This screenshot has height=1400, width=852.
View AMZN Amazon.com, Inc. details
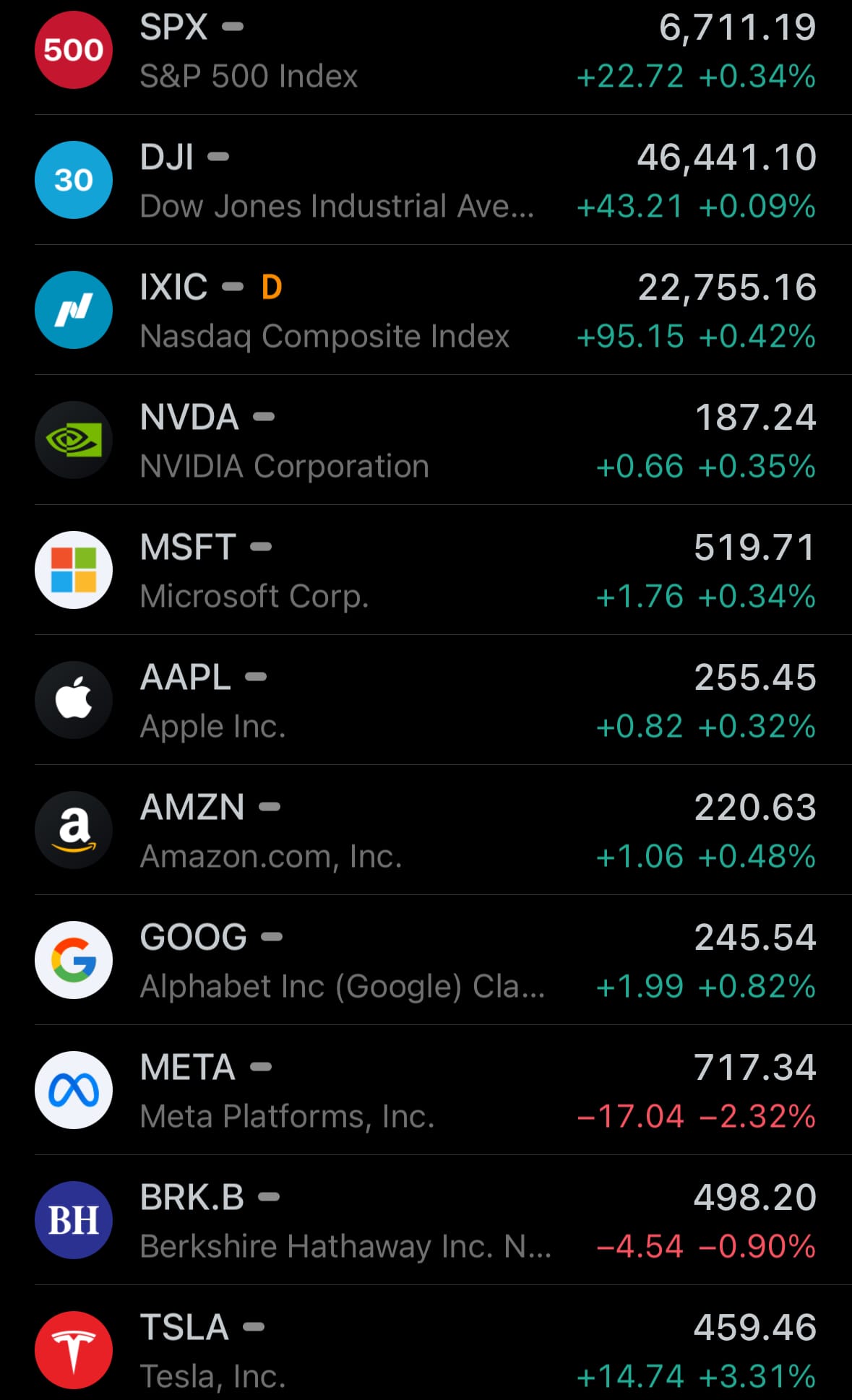[426, 831]
